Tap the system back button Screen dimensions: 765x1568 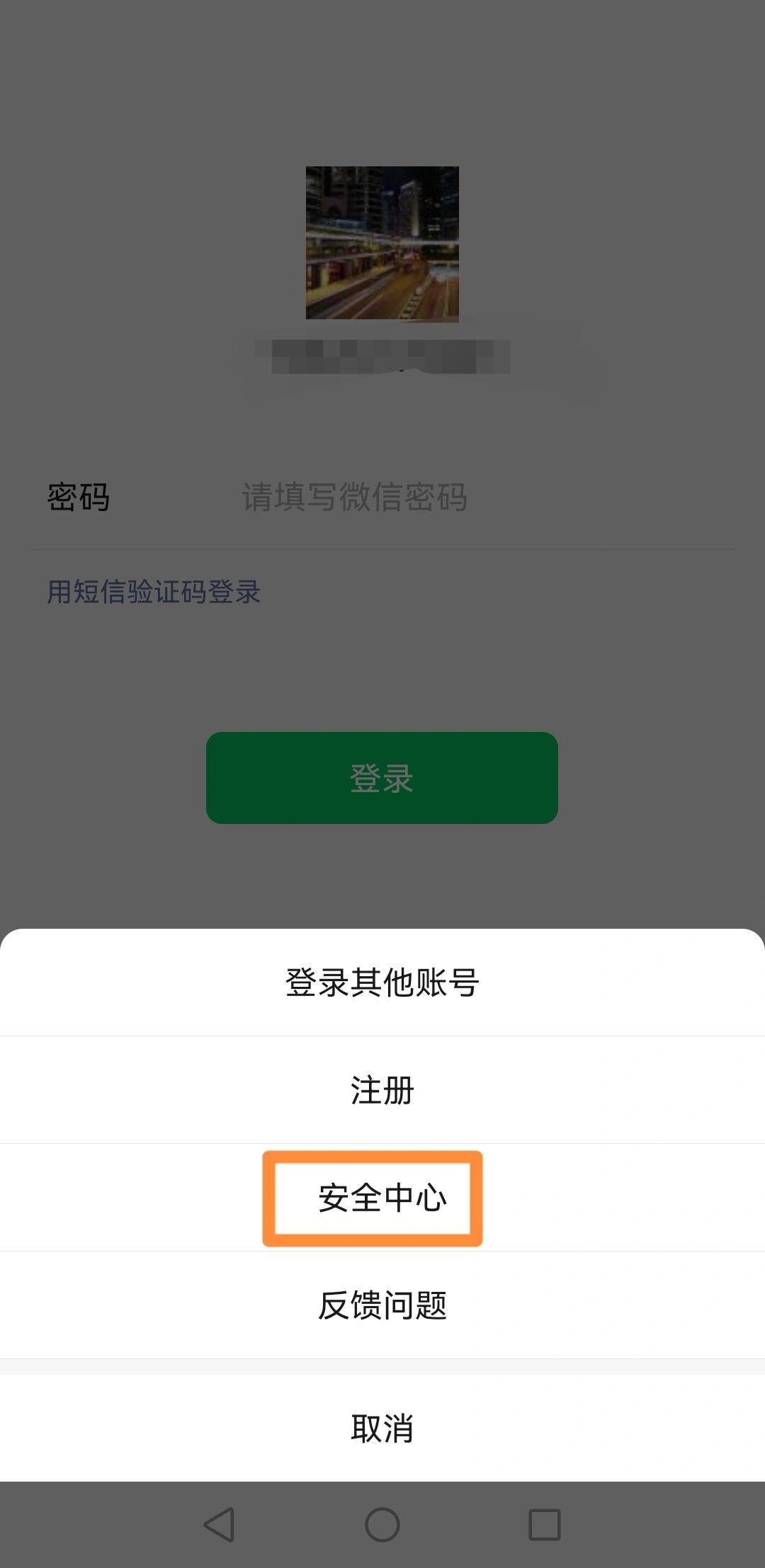pyautogui.click(x=220, y=1524)
